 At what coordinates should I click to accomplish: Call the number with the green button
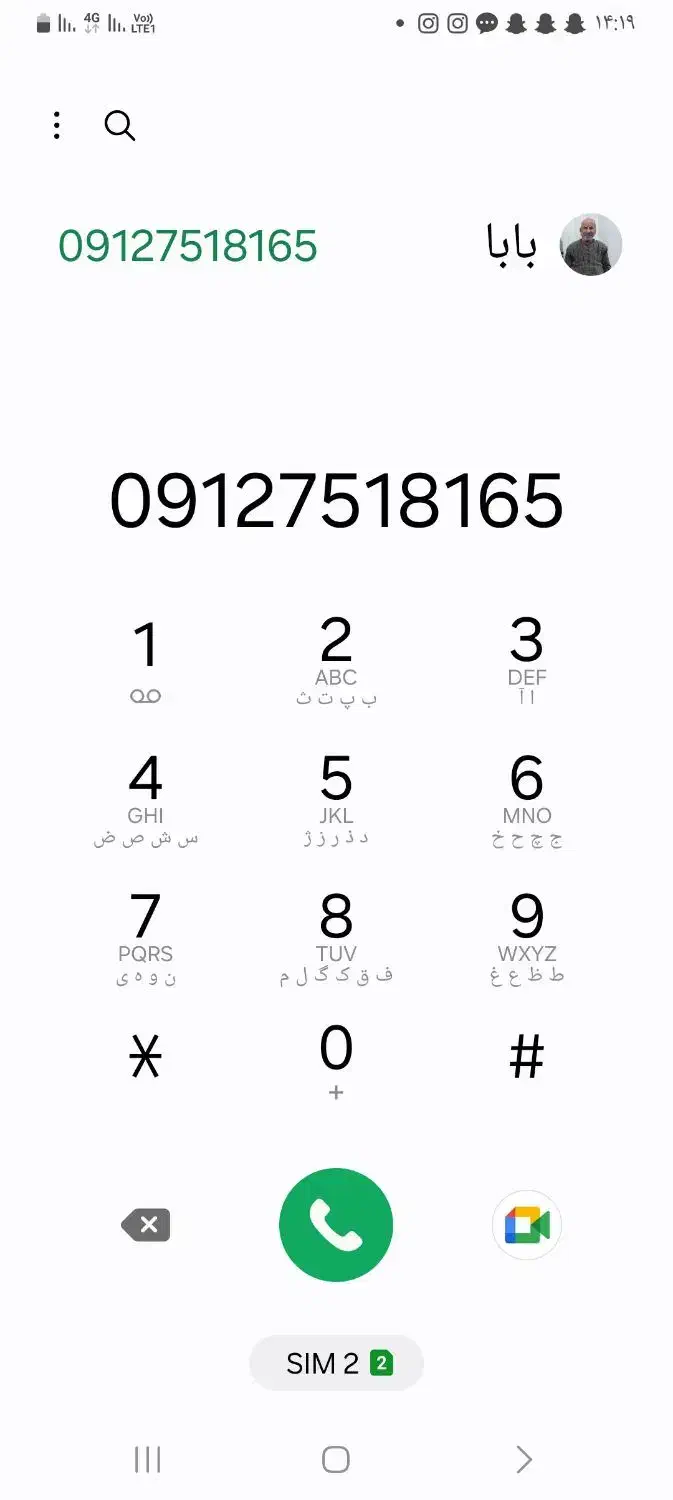click(336, 1225)
